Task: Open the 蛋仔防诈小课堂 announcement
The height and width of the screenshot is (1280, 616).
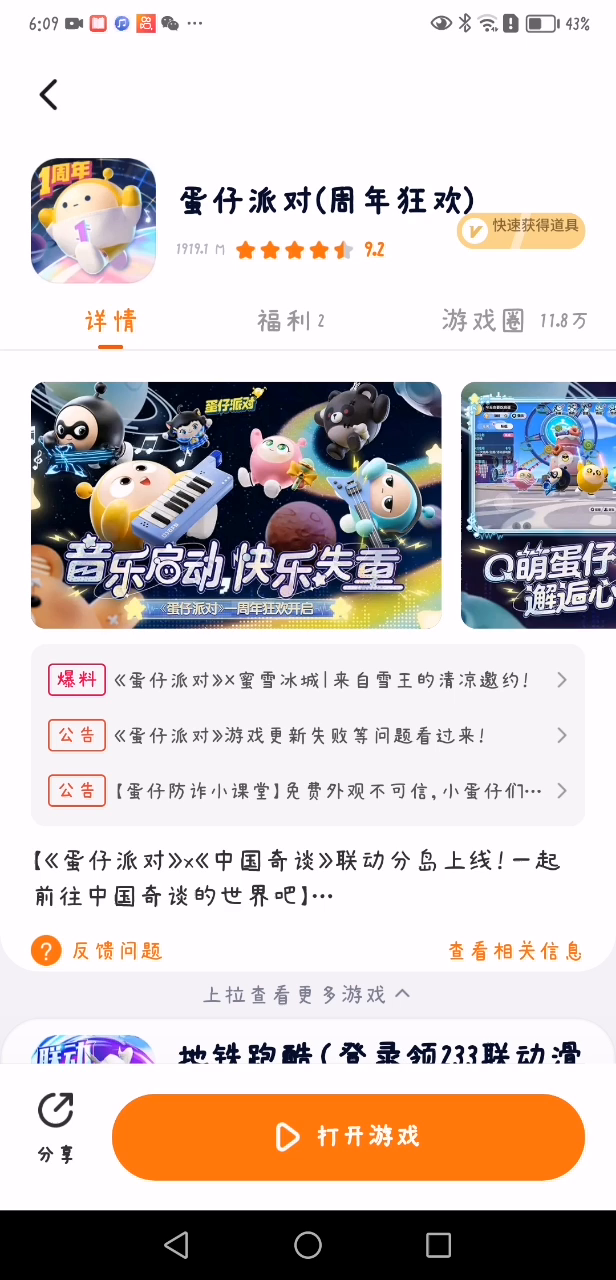Action: coord(308,791)
